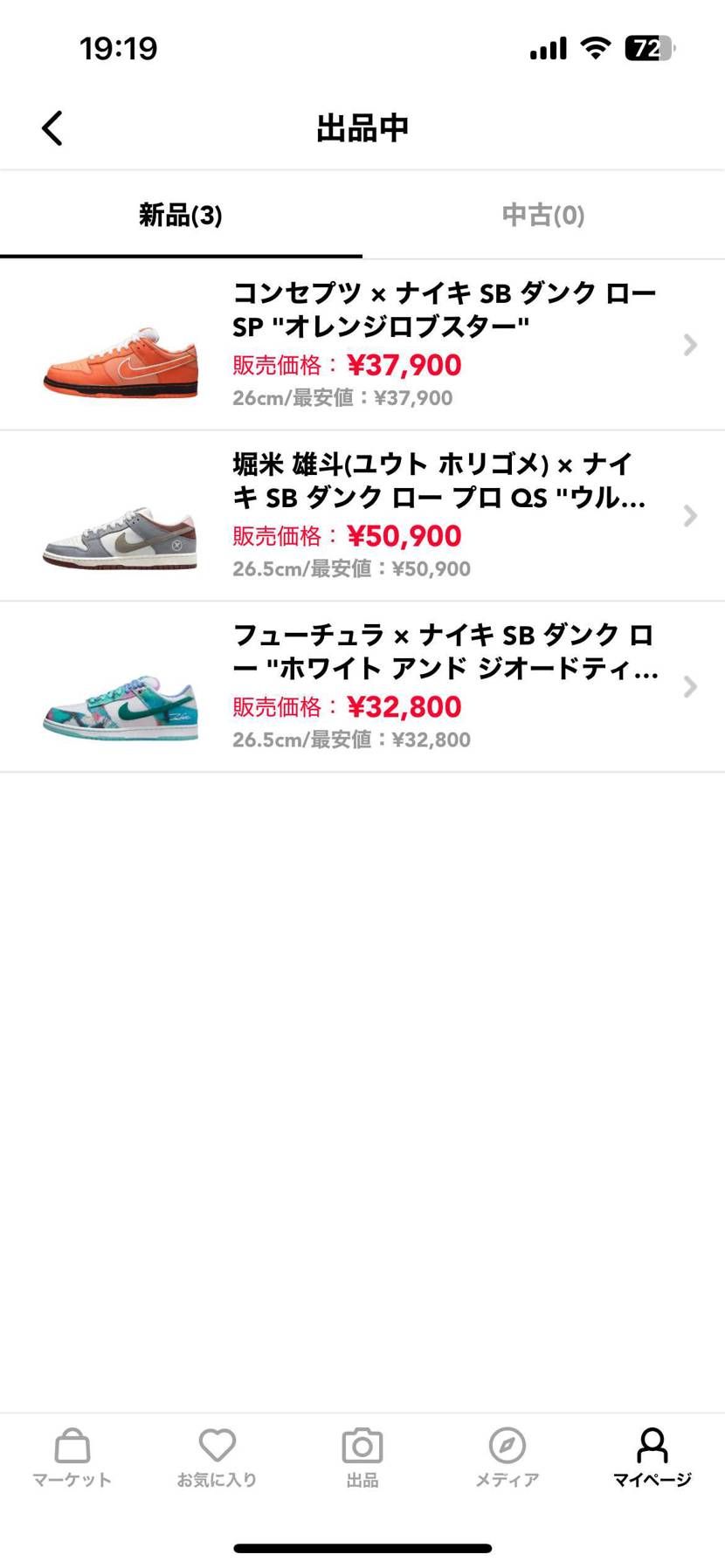The height and width of the screenshot is (1568, 725).
Task: Open chevron on the 堀米 雄斗 listing
Action: pyautogui.click(x=691, y=515)
